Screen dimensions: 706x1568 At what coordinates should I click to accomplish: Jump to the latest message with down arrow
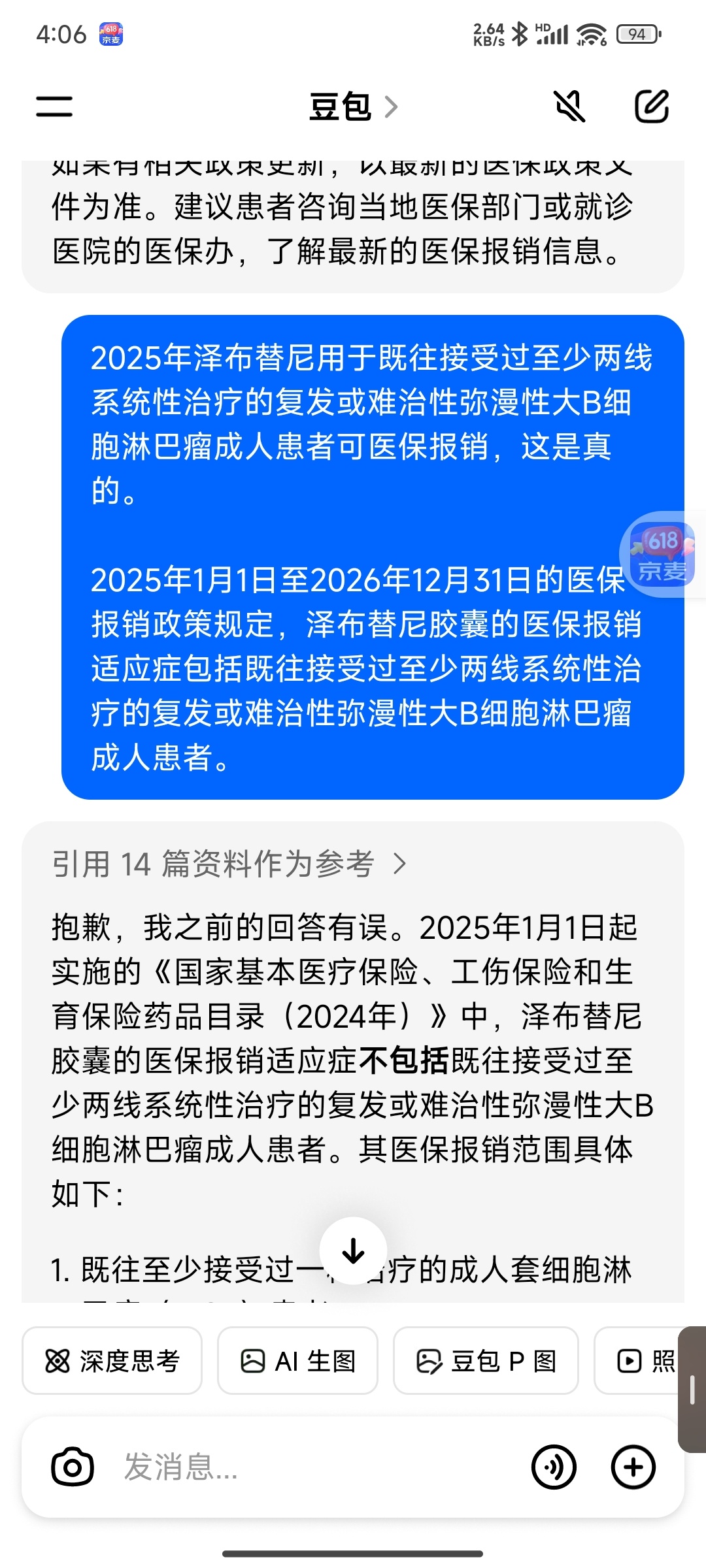[x=353, y=1250]
